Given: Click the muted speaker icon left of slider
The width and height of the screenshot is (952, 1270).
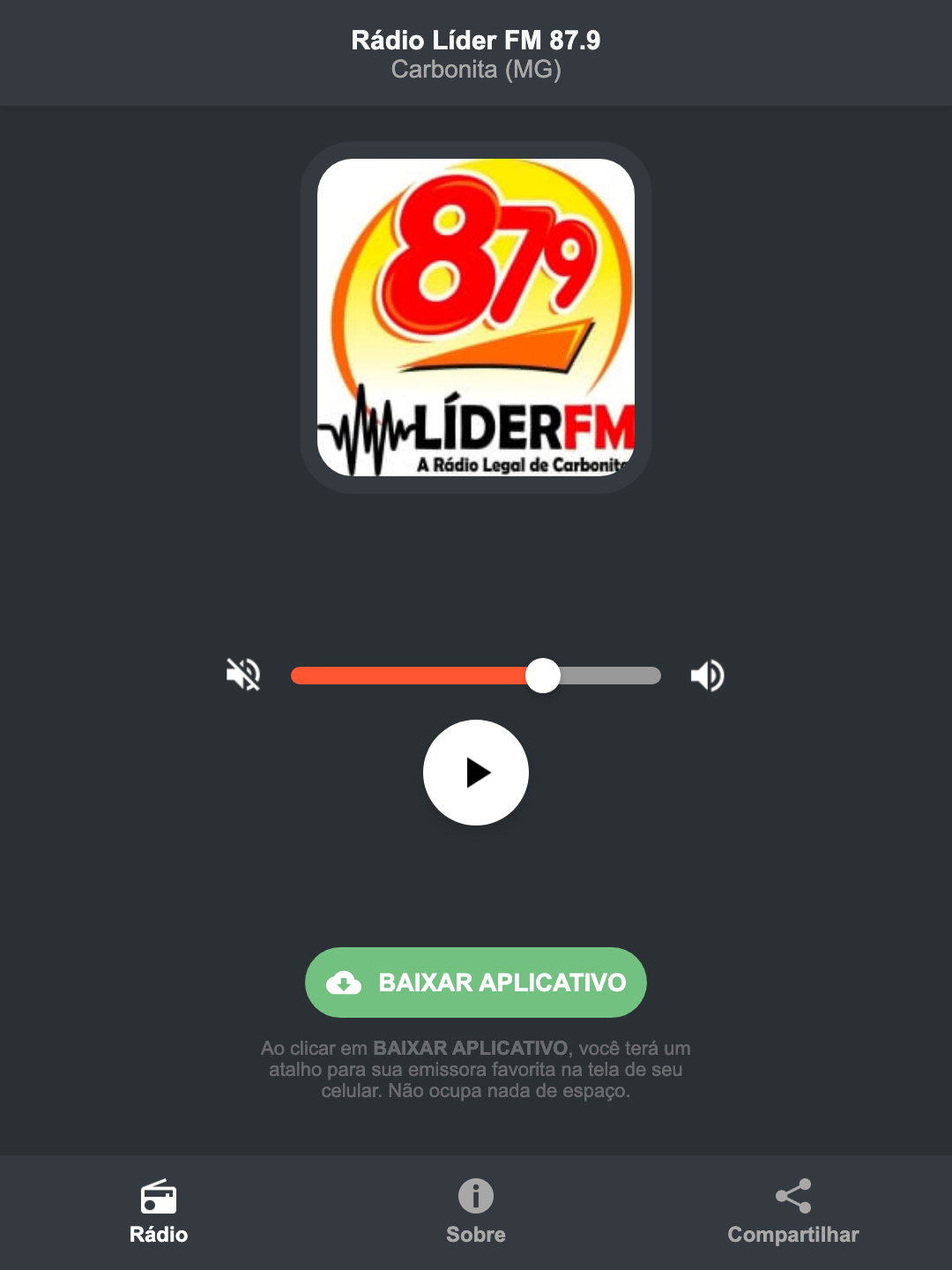Looking at the screenshot, I should coord(242,675).
